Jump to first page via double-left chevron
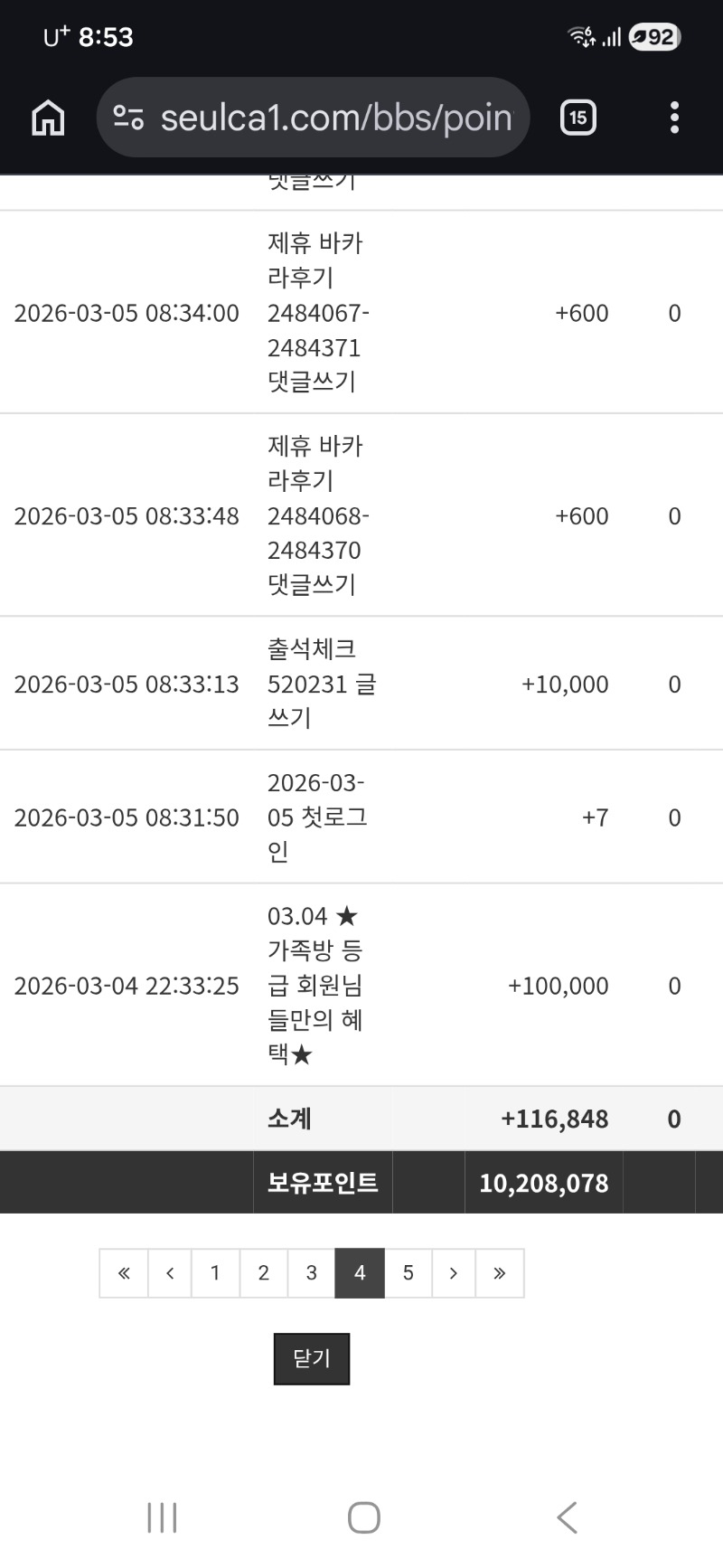Image resolution: width=723 pixels, height=1568 pixels. click(x=123, y=1272)
